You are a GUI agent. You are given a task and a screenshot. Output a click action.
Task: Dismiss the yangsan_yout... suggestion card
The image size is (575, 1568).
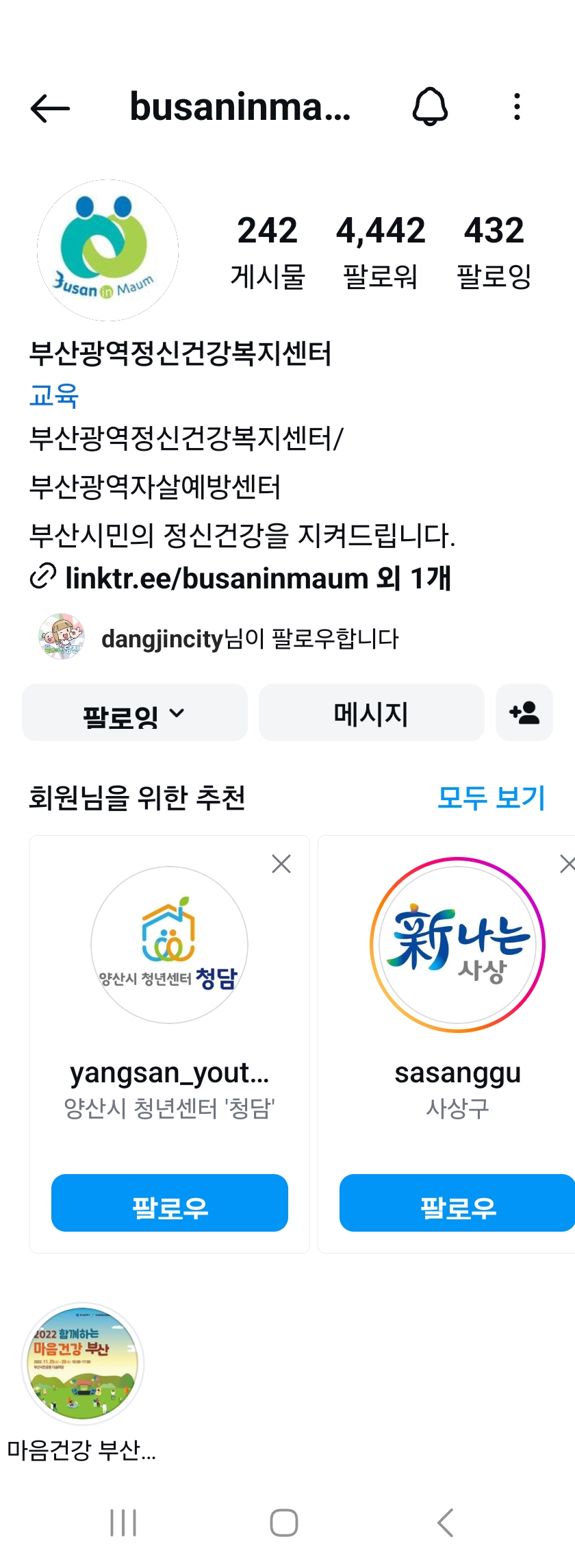(281, 864)
